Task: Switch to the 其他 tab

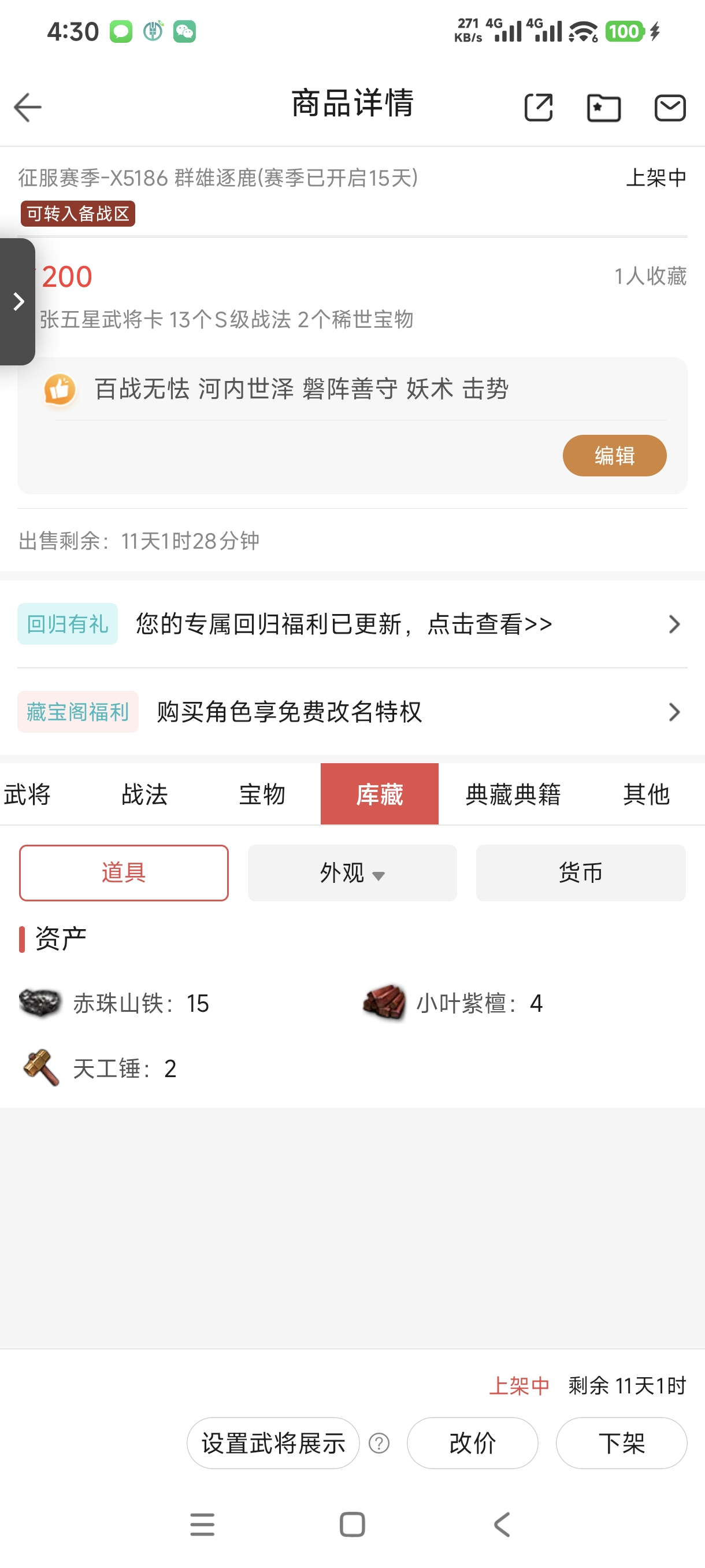Action: [x=646, y=794]
